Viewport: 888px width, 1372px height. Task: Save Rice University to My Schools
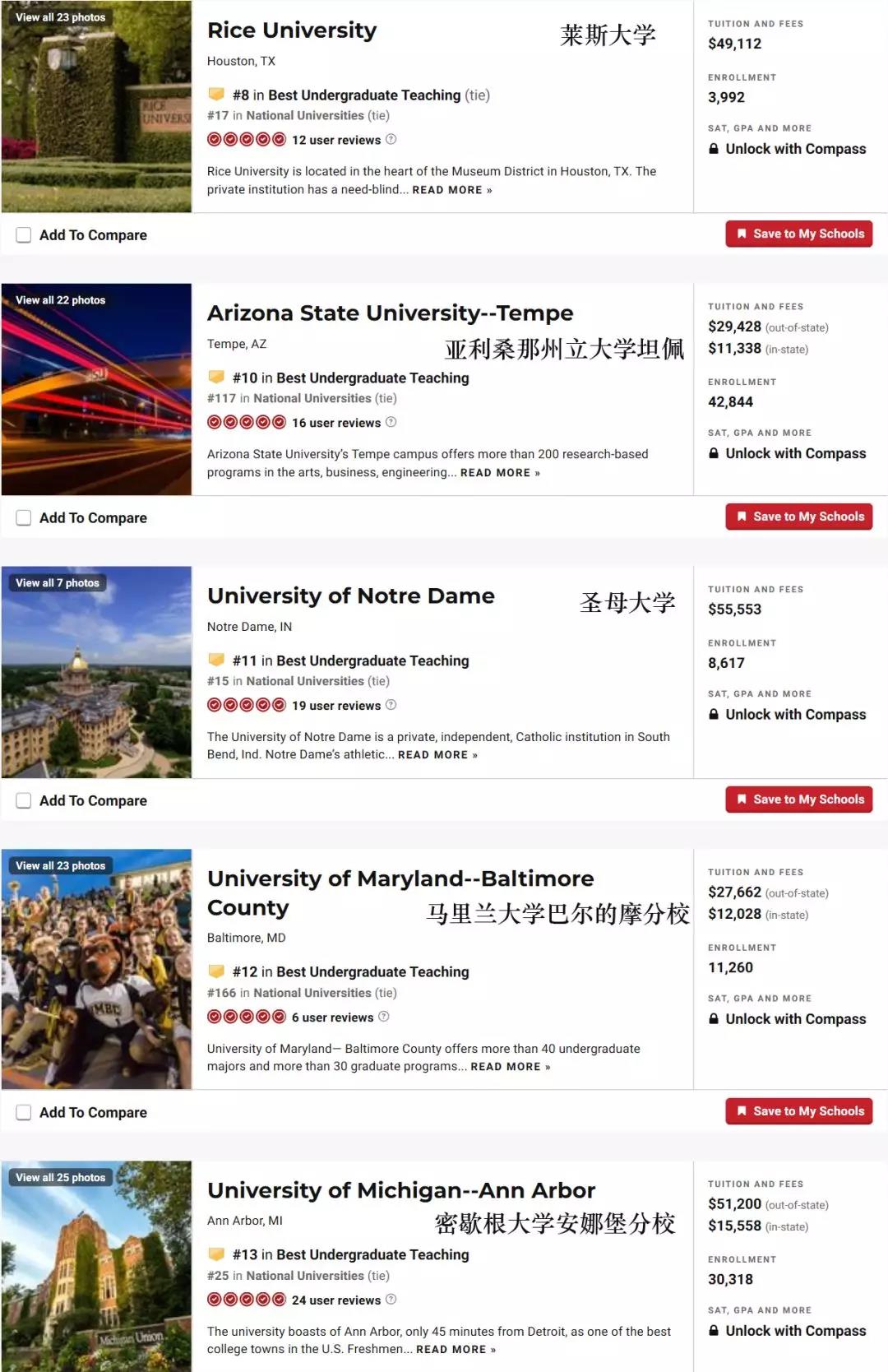798,234
